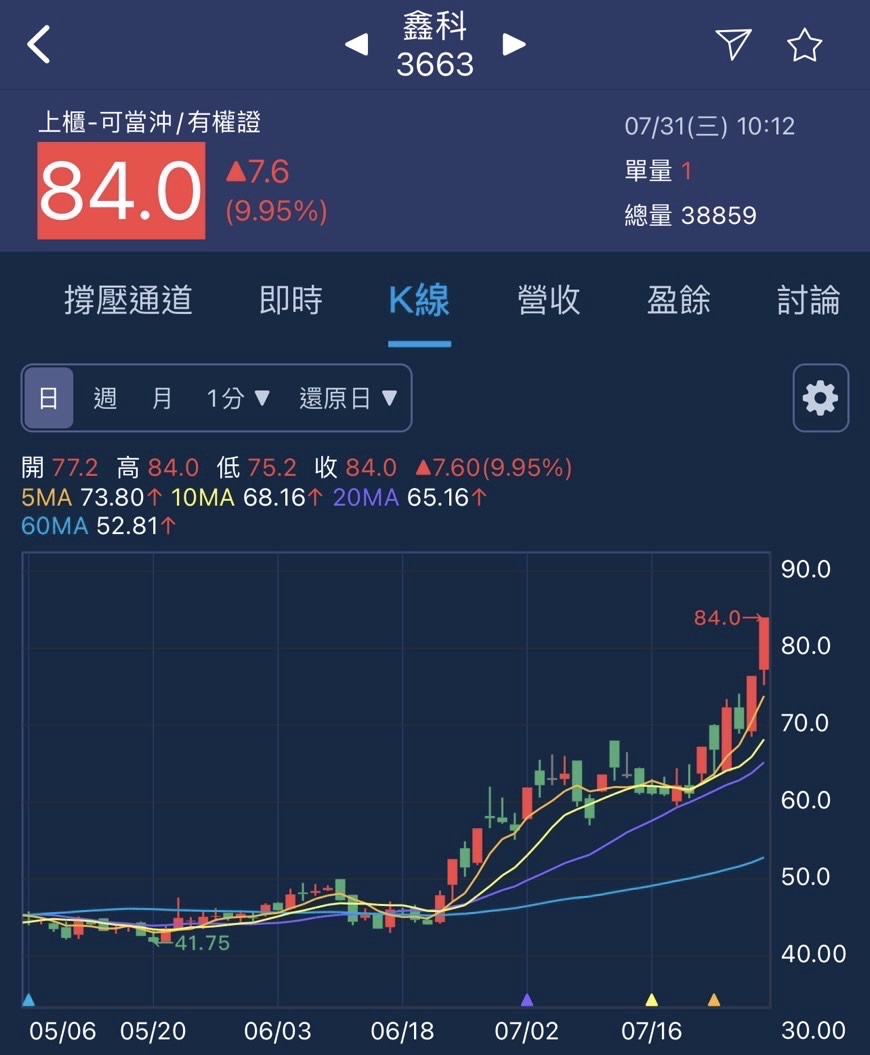Switch to the 討論 tab
Image resolution: width=870 pixels, height=1055 pixels.
coord(808,300)
